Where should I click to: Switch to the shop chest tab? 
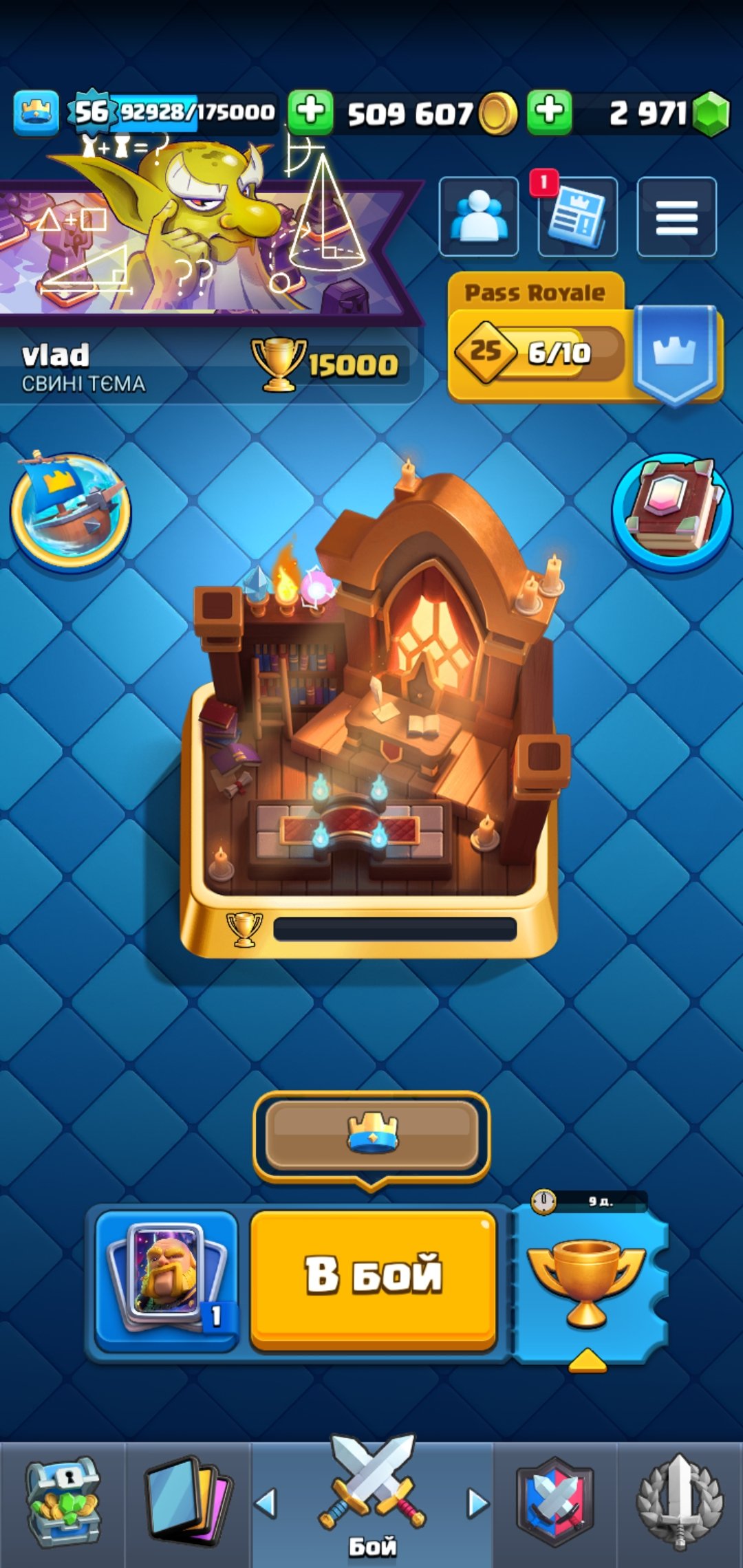(63, 1503)
